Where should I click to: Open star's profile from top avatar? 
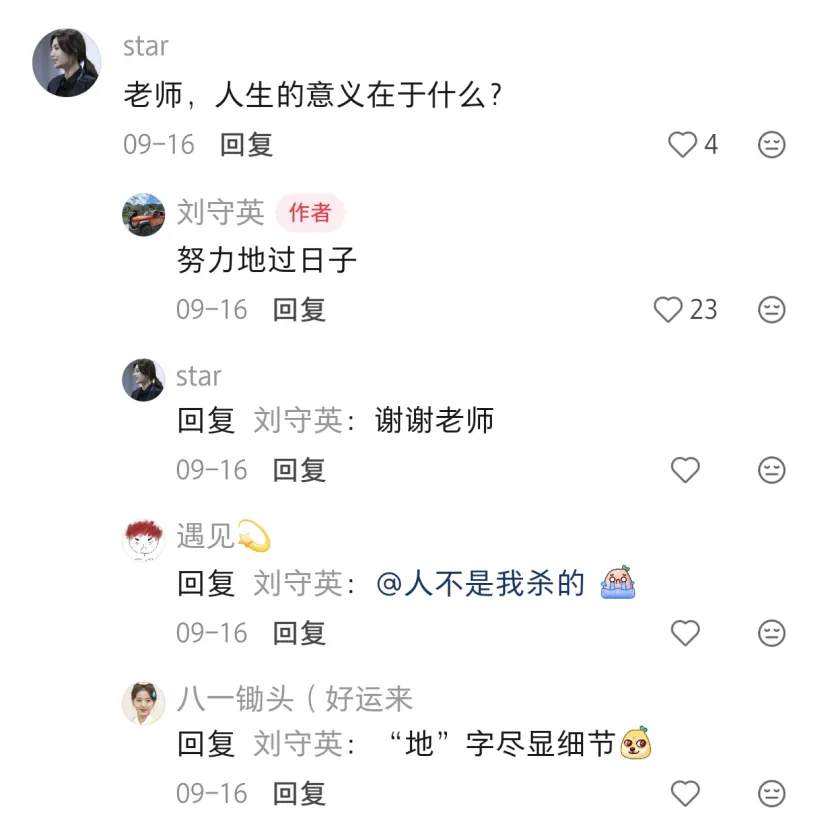(x=67, y=62)
